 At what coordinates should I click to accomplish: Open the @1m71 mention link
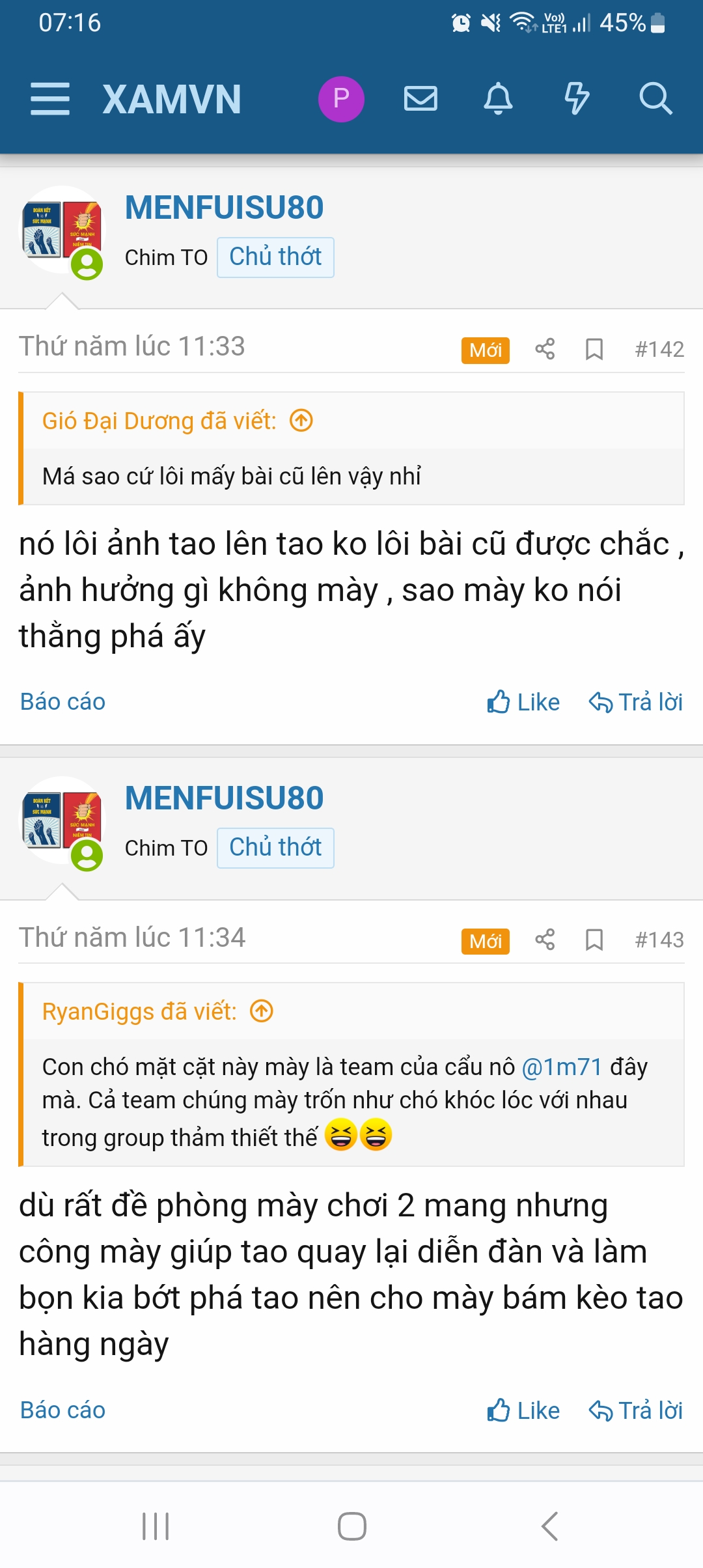click(x=562, y=1067)
